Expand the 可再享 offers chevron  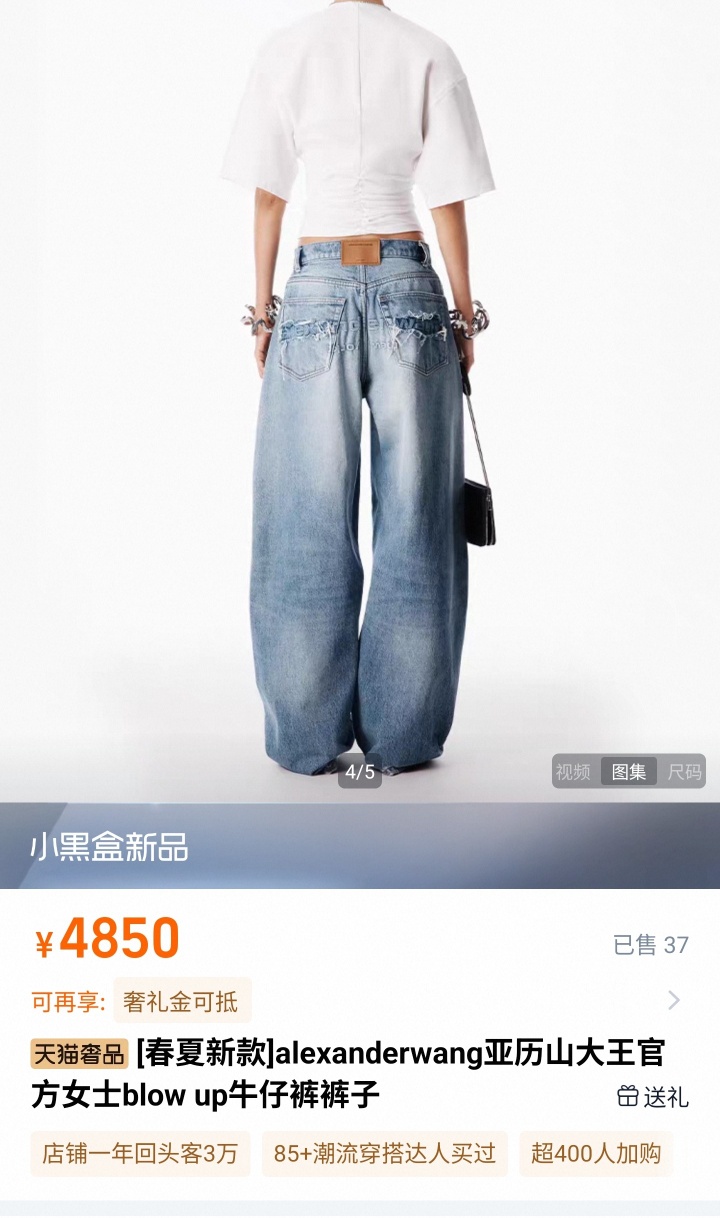674,1000
